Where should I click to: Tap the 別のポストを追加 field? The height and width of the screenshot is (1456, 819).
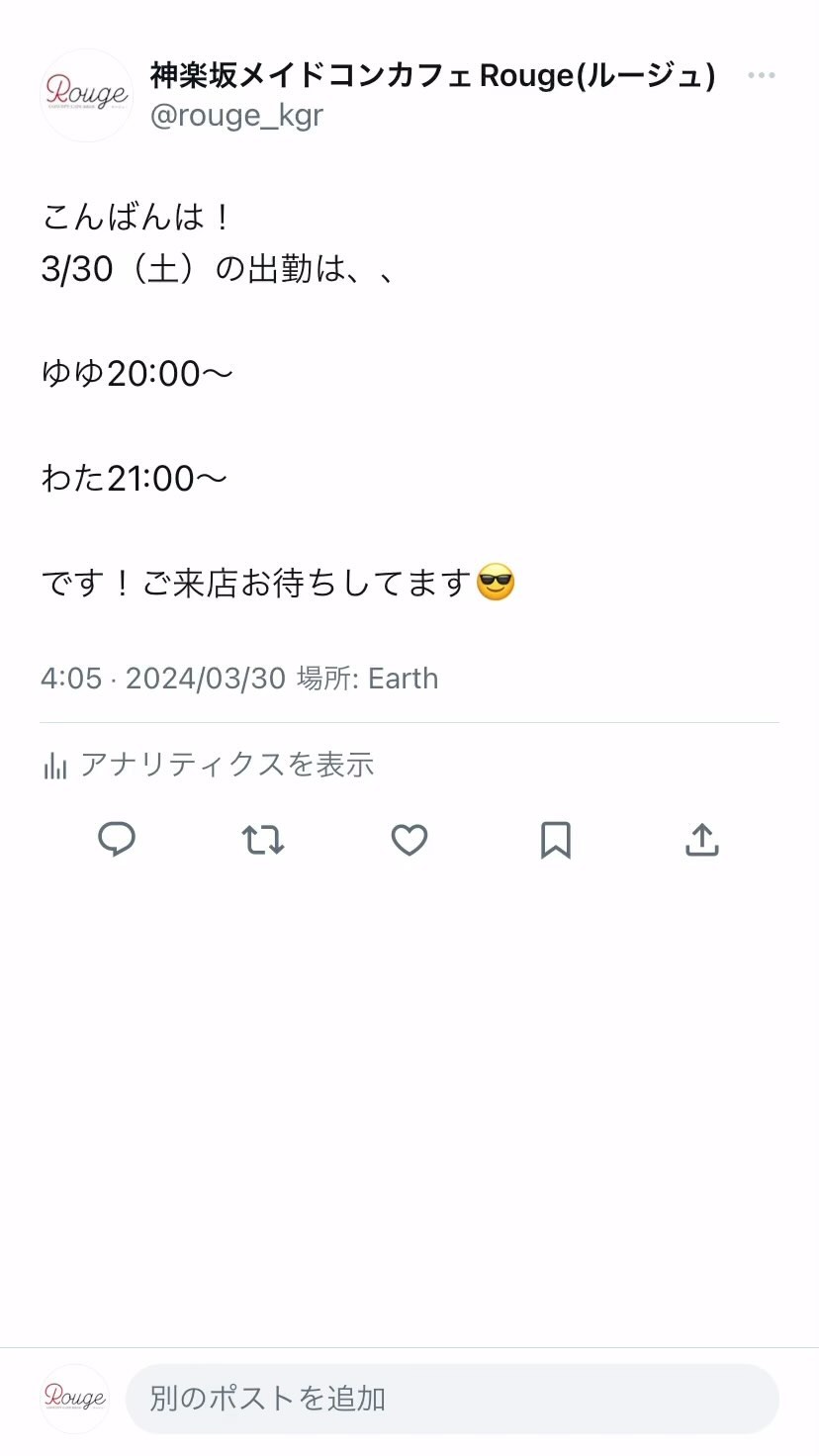(452, 1399)
